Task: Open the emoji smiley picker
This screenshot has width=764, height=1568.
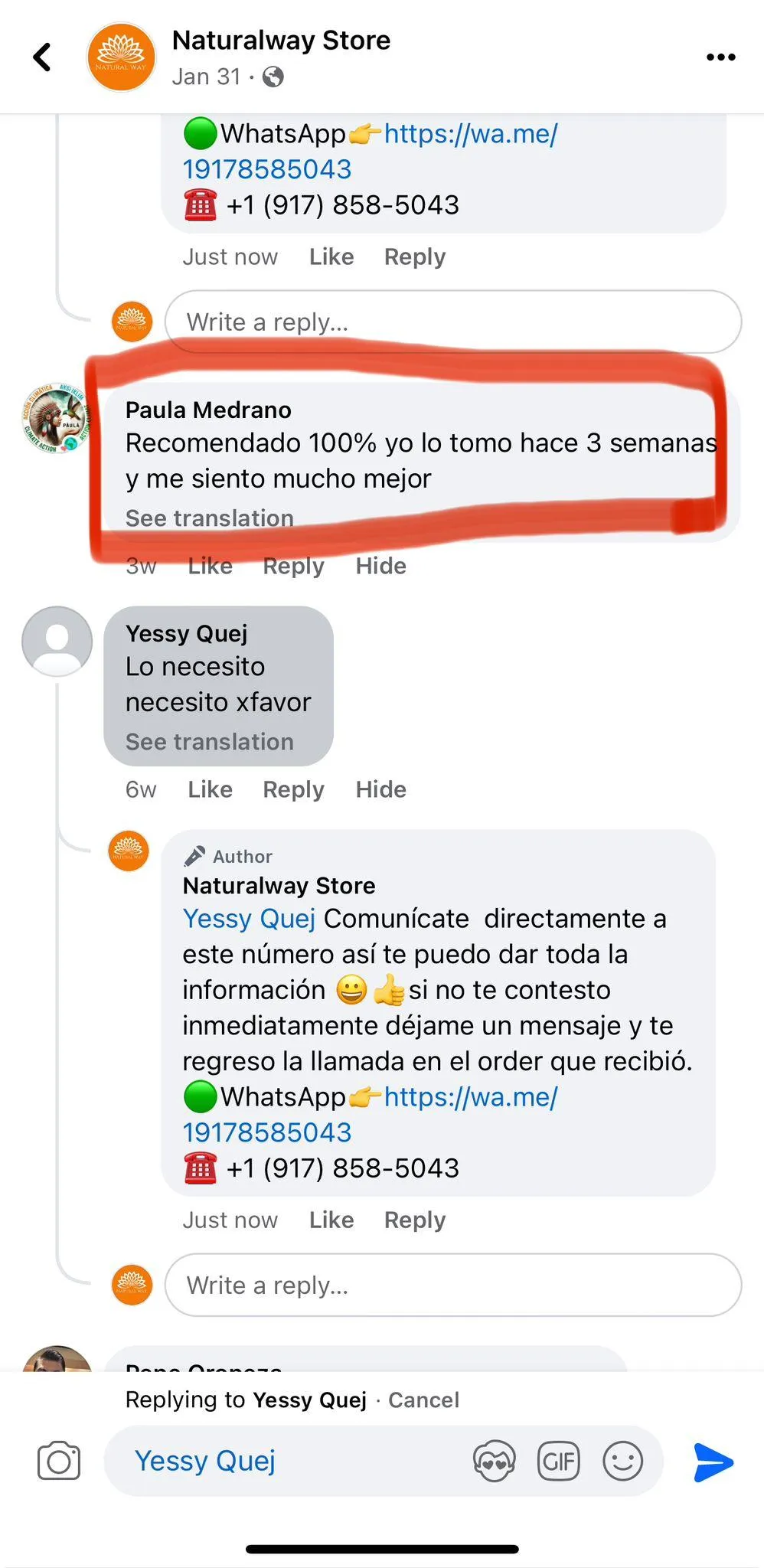Action: tap(622, 1462)
